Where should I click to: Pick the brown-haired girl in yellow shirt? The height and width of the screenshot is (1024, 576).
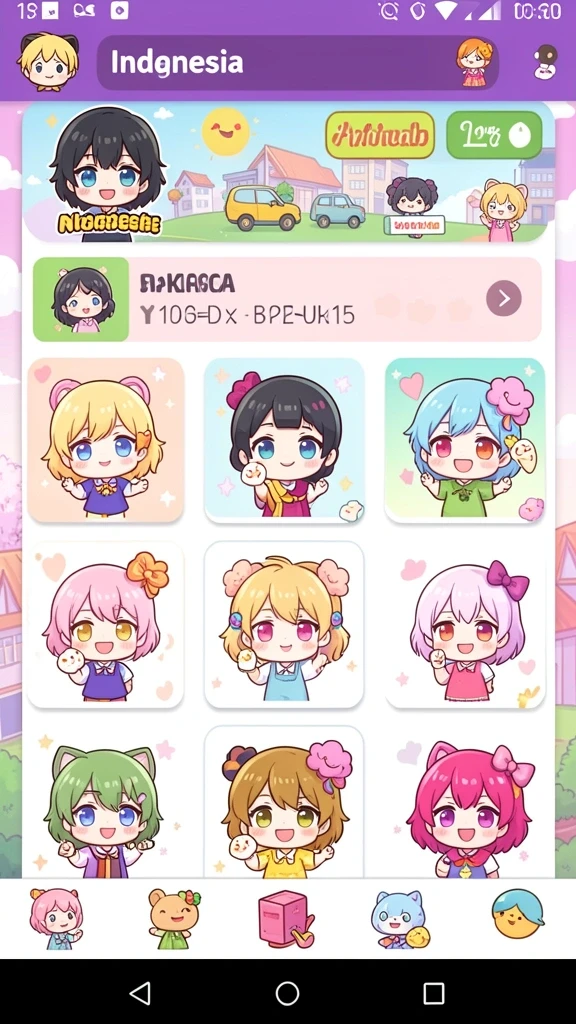click(284, 802)
